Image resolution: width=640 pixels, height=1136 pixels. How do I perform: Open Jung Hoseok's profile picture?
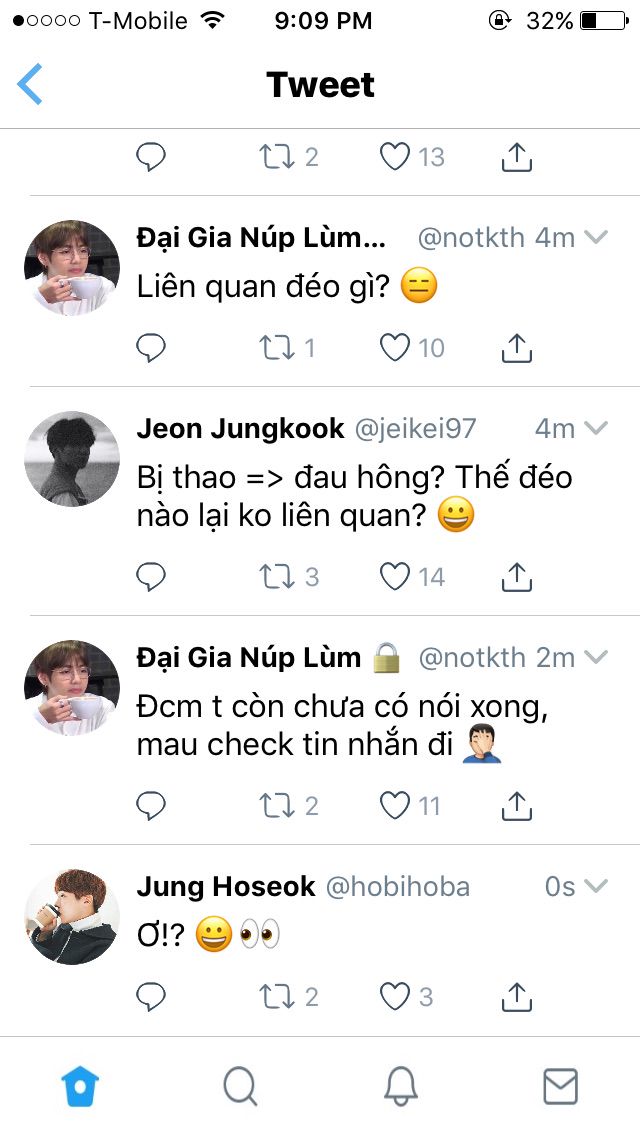point(72,917)
